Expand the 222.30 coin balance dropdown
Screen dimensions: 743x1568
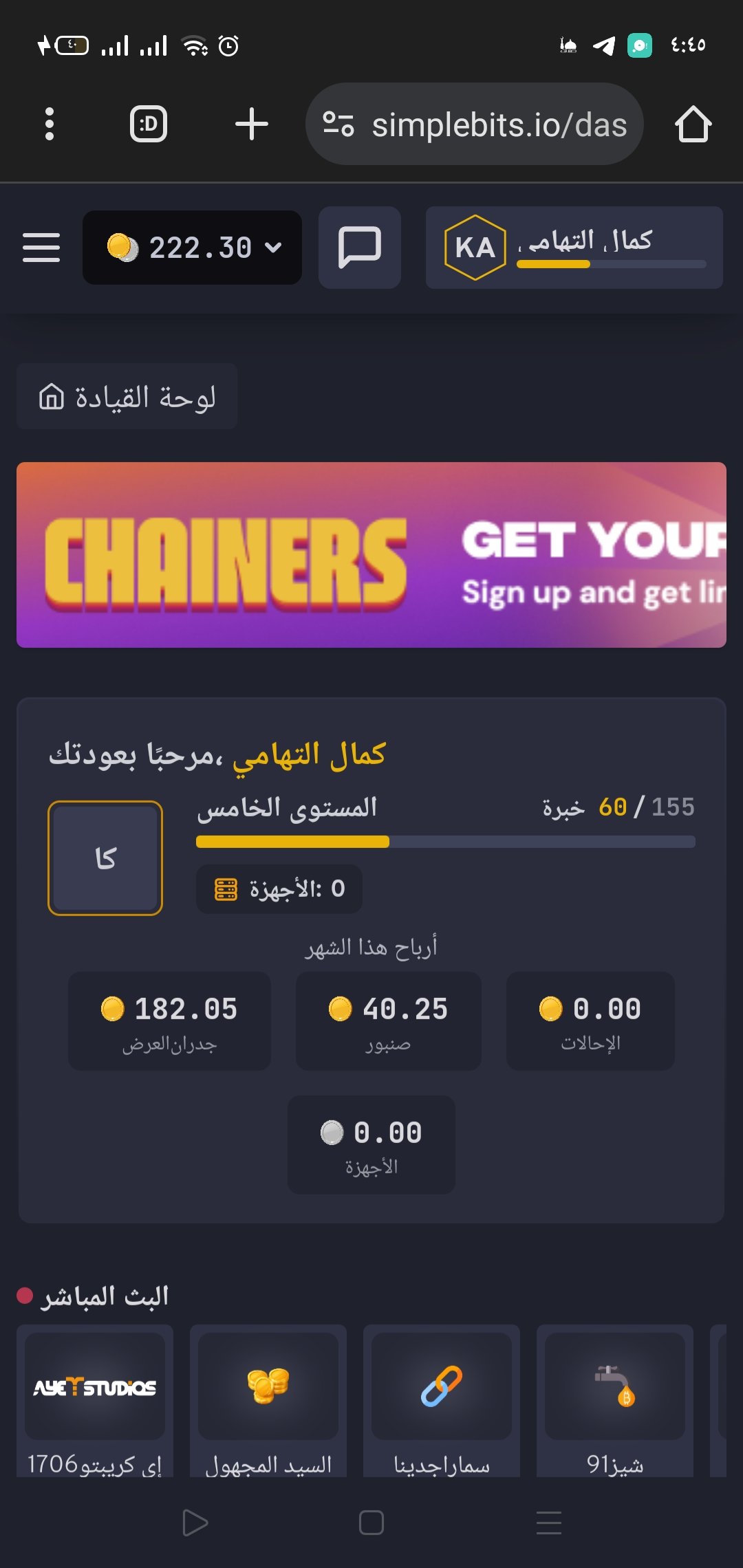pyautogui.click(x=193, y=248)
